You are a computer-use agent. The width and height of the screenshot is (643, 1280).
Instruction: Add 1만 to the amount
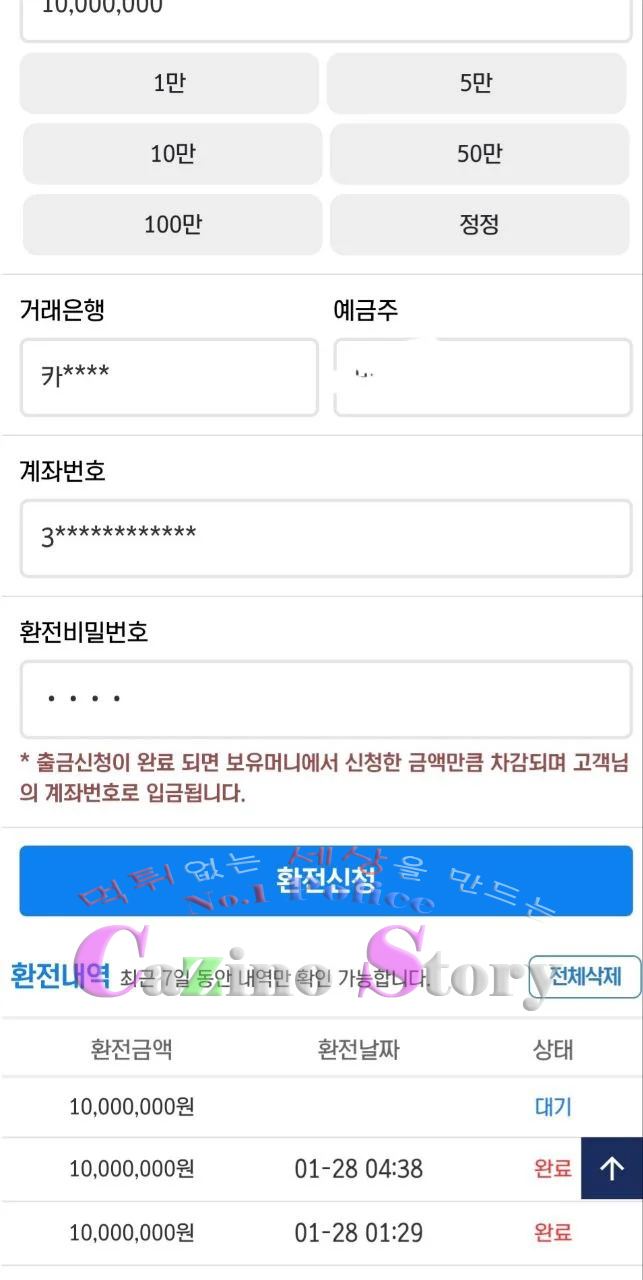point(169,84)
